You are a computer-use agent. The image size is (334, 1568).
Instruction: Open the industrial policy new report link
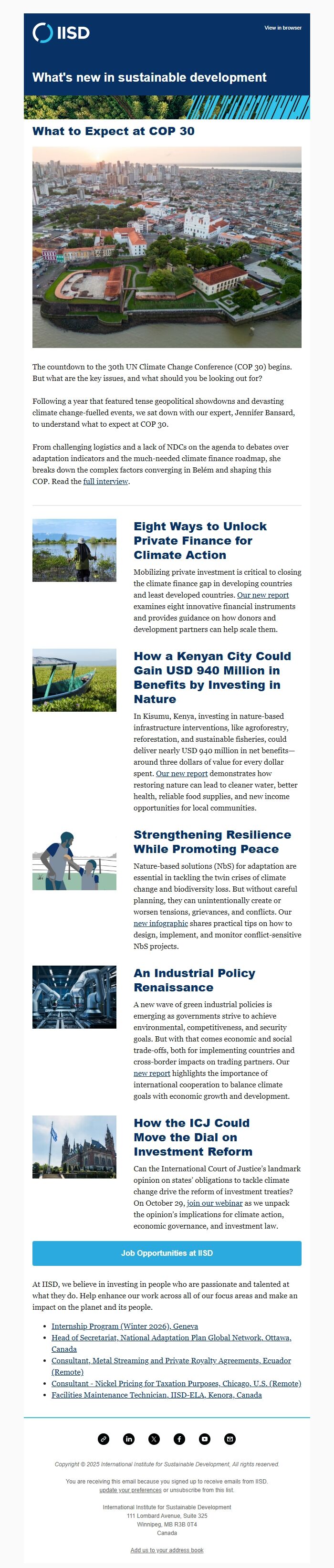click(x=151, y=1073)
